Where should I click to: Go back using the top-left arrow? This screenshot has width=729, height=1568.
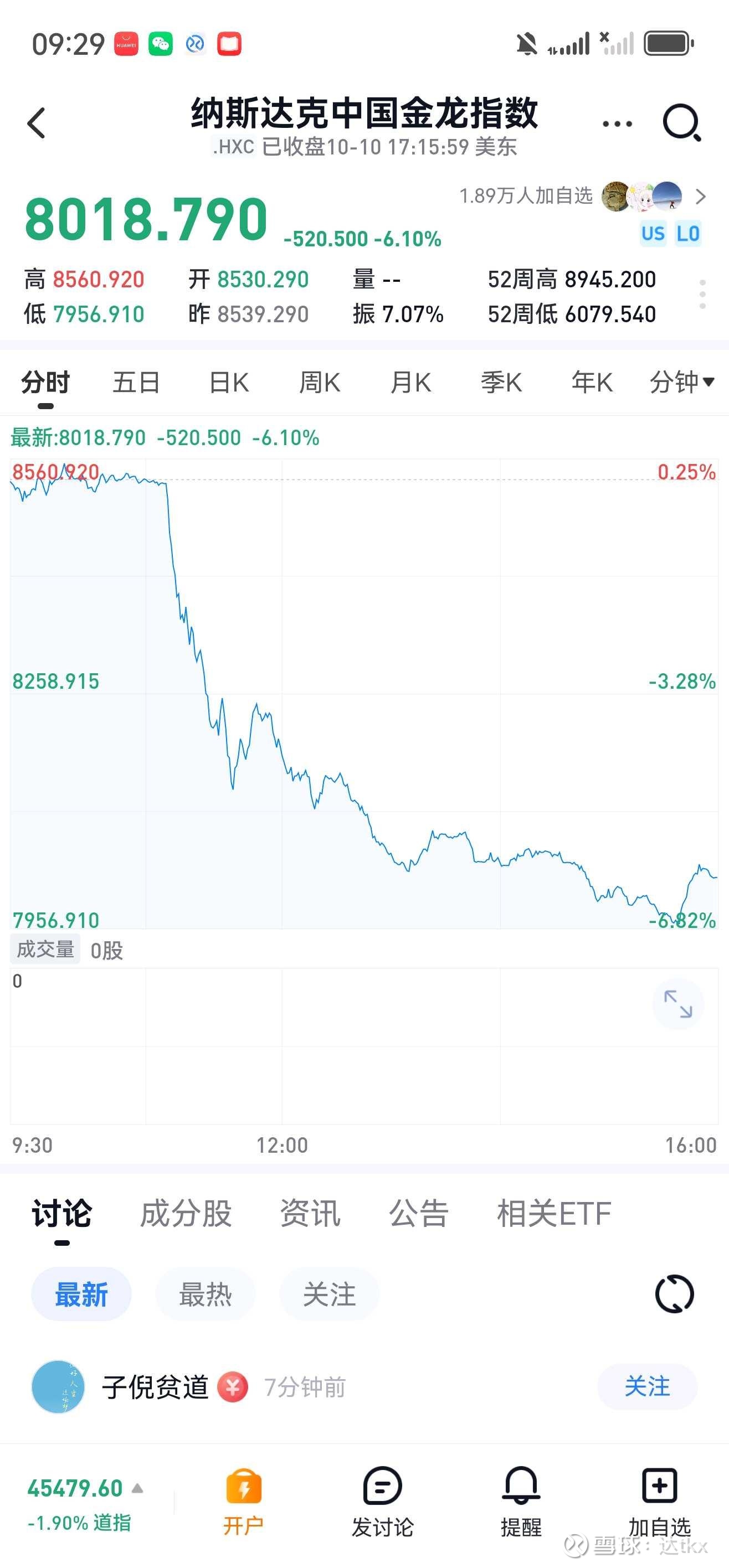click(x=37, y=123)
